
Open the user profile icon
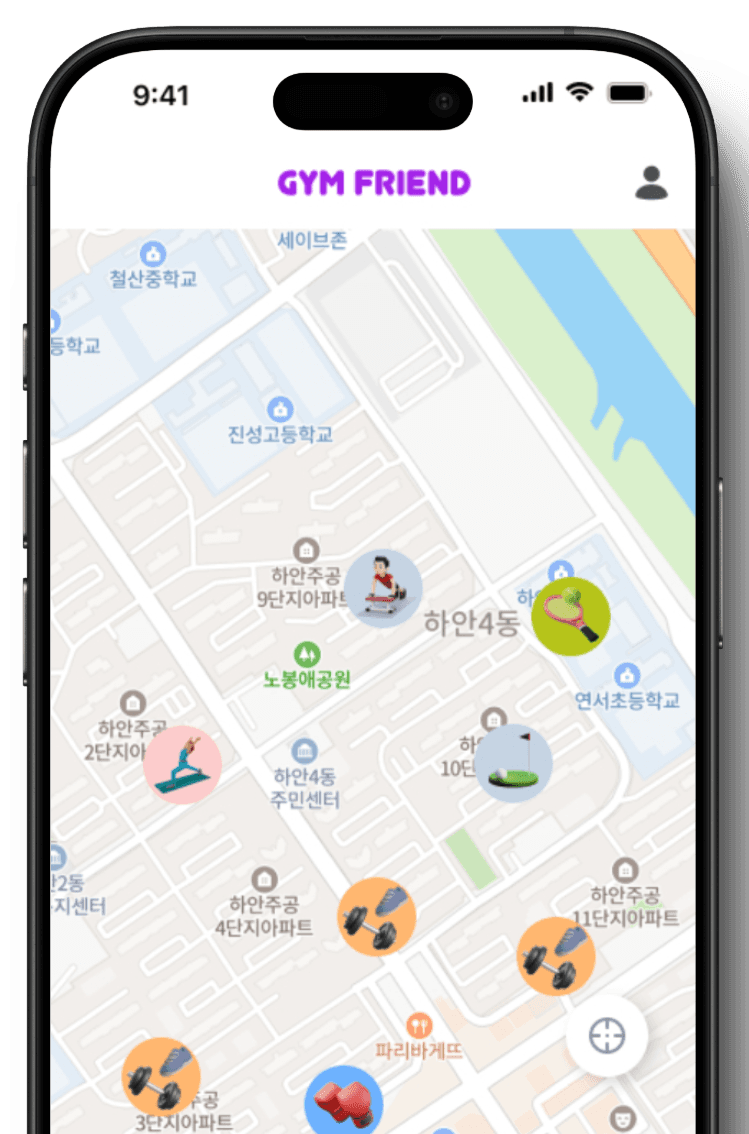[x=651, y=182]
